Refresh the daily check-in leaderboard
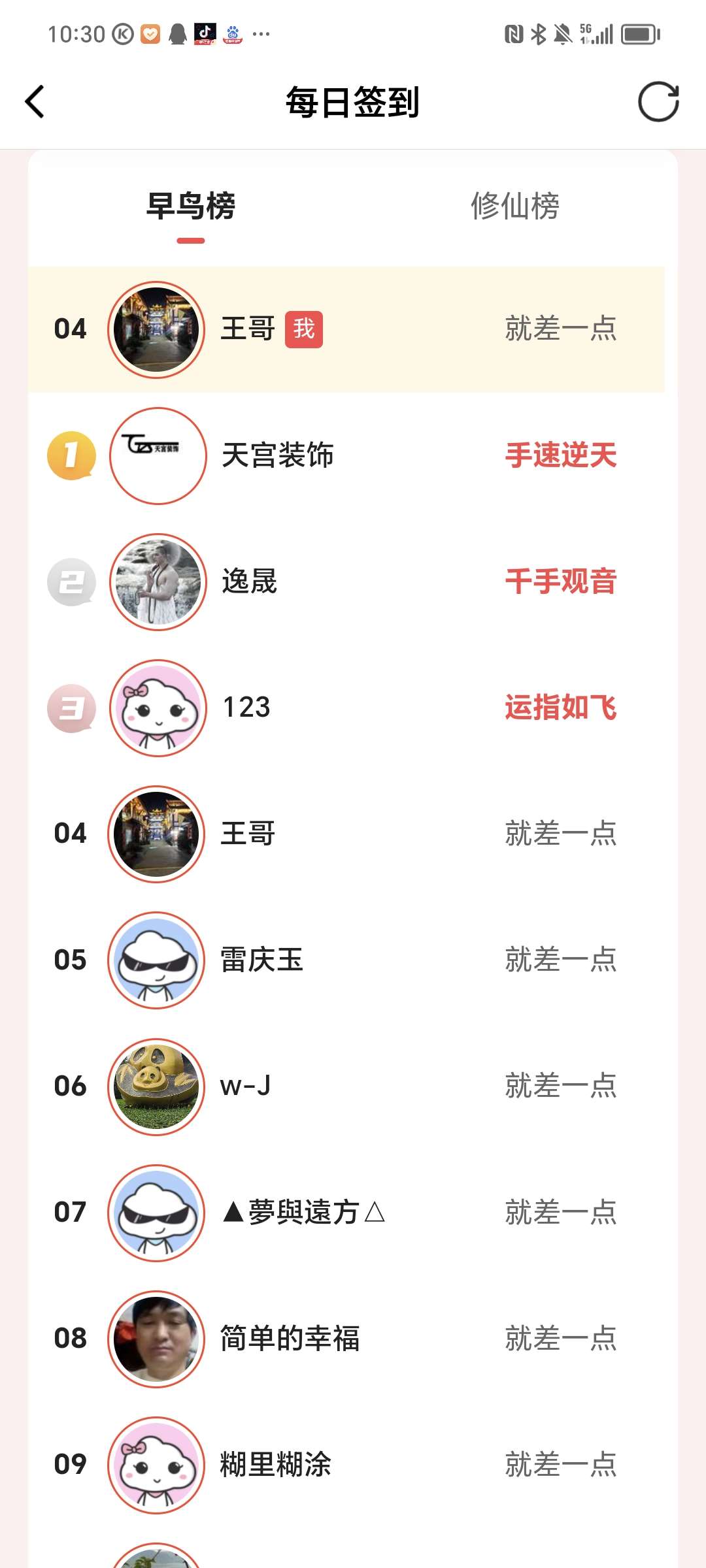706x1568 pixels. point(658,102)
